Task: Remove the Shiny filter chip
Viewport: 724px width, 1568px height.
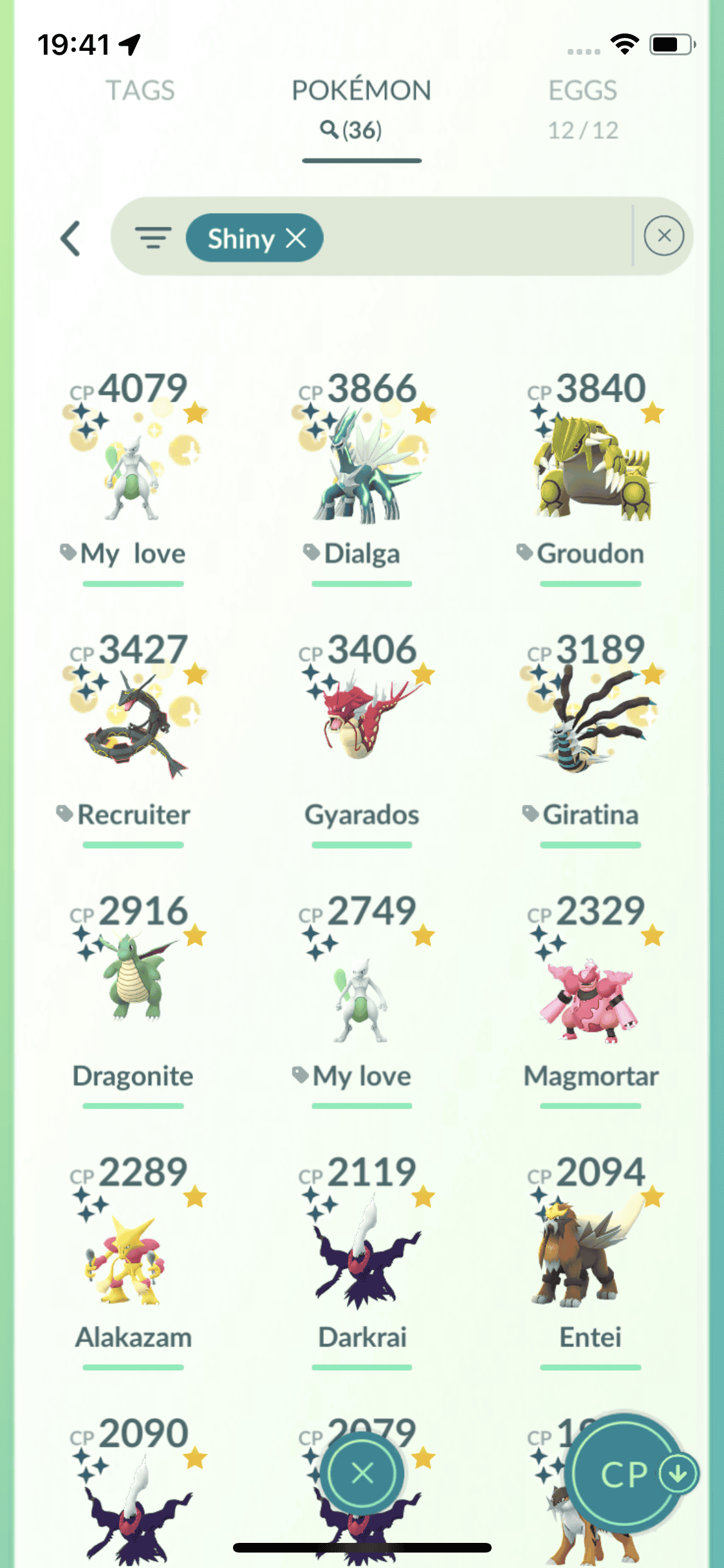Action: pos(296,238)
